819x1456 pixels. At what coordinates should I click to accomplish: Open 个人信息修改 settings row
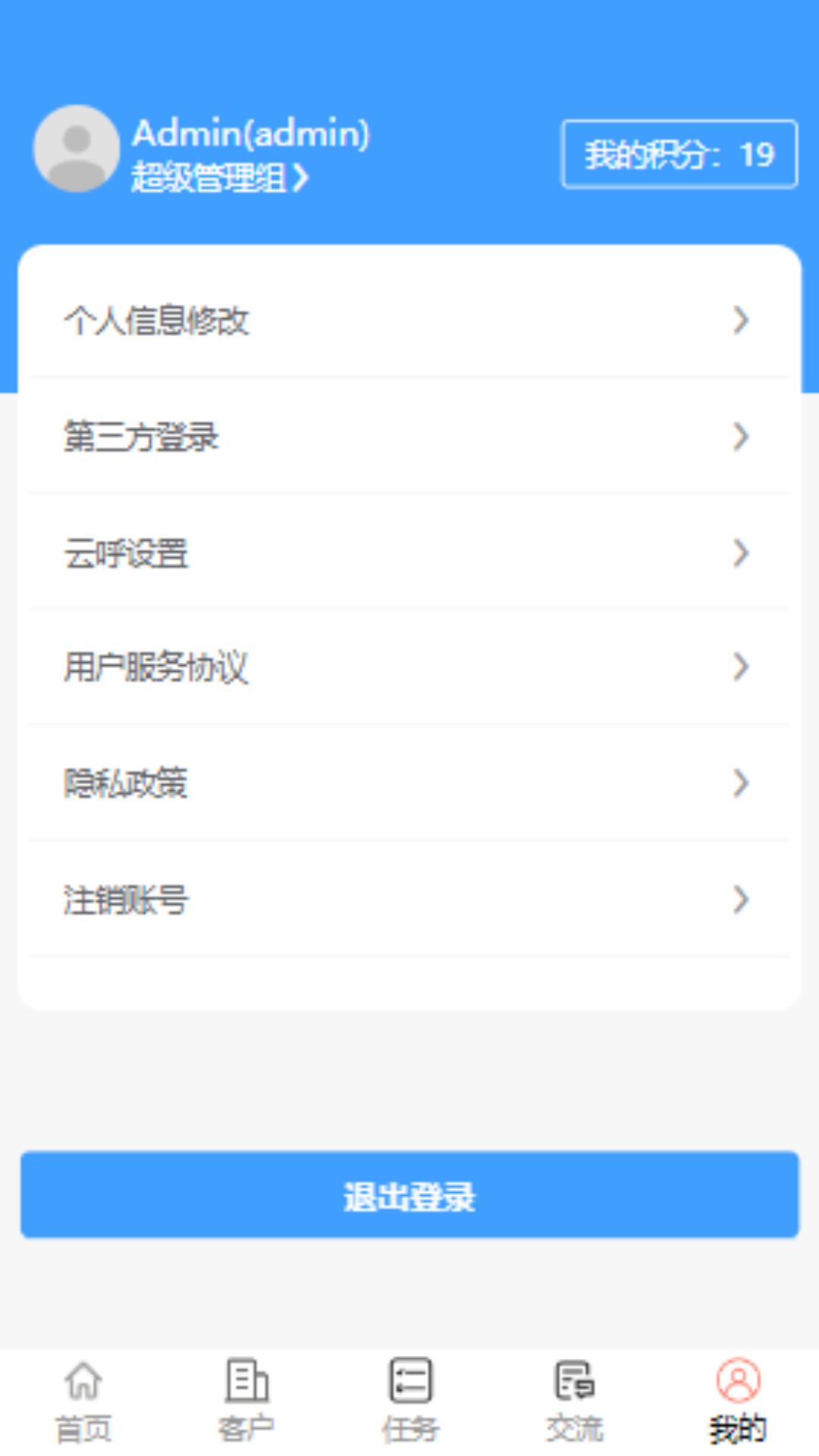coord(409,320)
